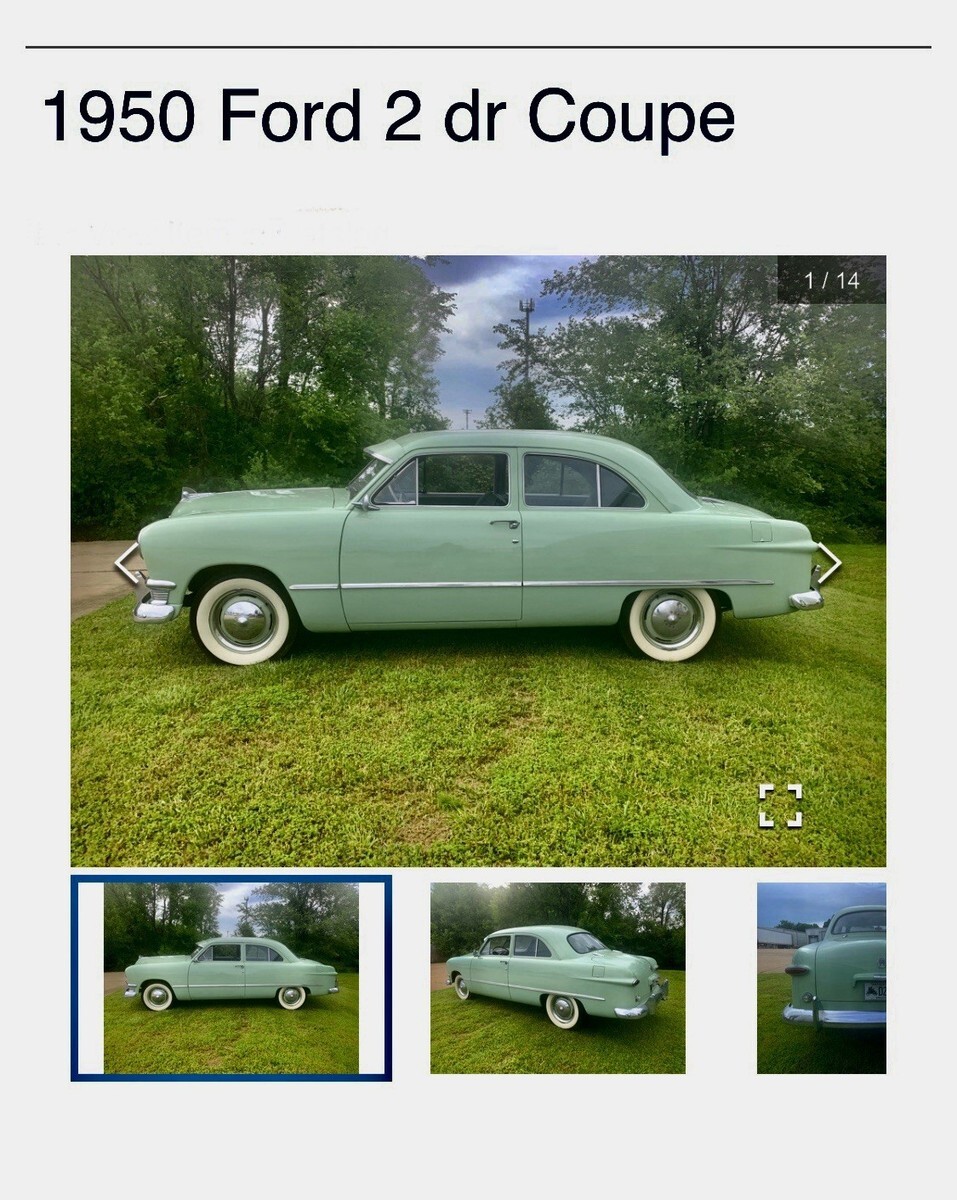Viewport: 957px width, 1200px height.
Task: Advance to the next gallery photo
Action: click(829, 563)
